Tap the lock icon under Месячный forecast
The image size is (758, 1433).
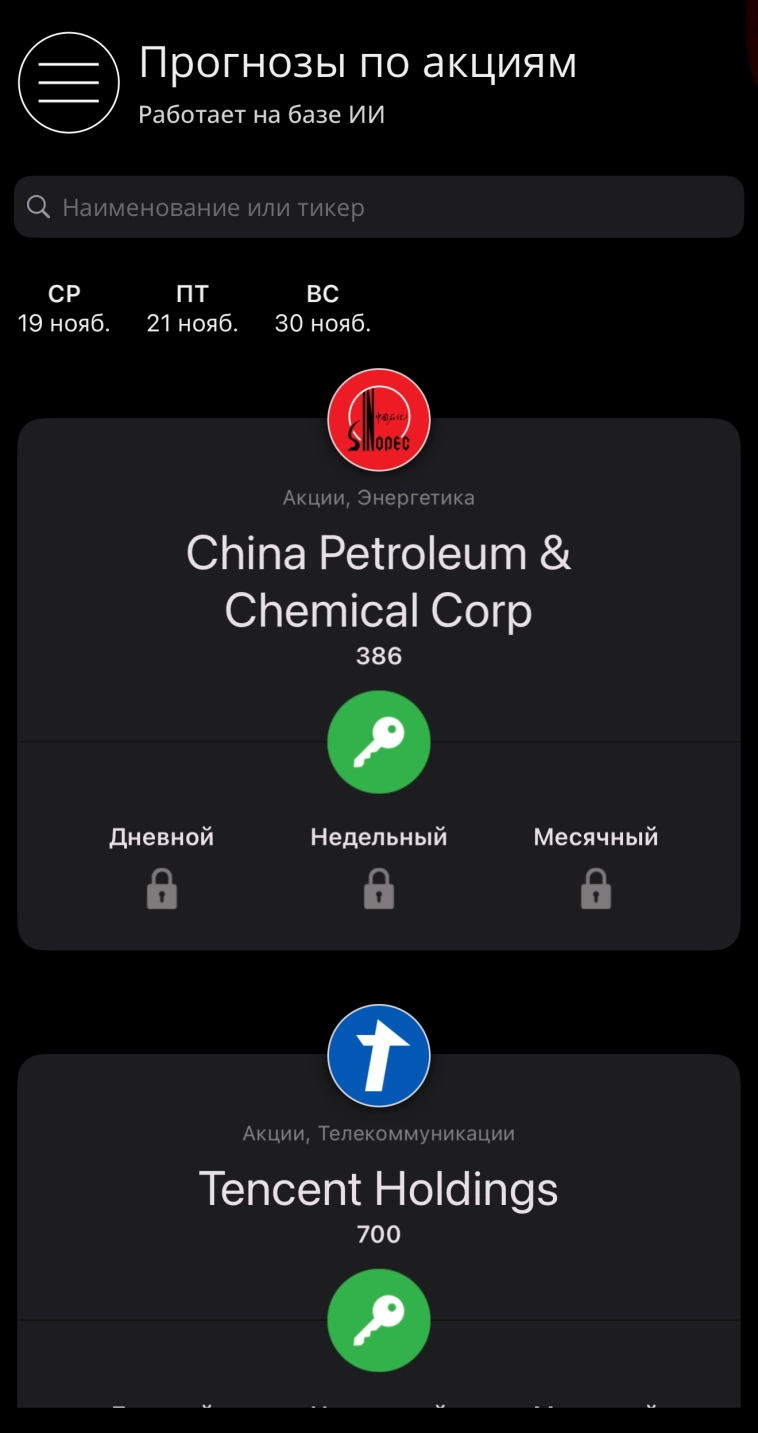[x=596, y=888]
